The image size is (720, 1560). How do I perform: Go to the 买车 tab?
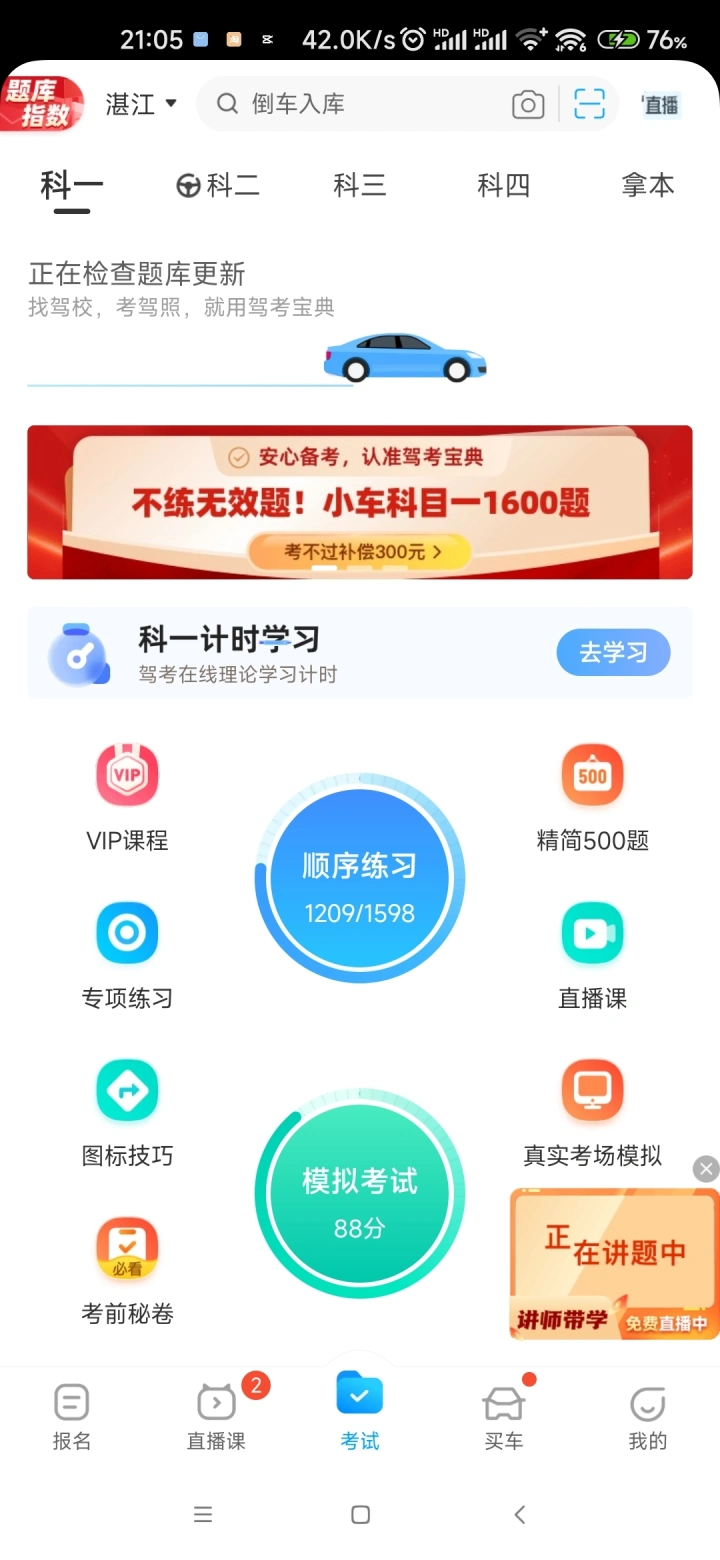[503, 1417]
